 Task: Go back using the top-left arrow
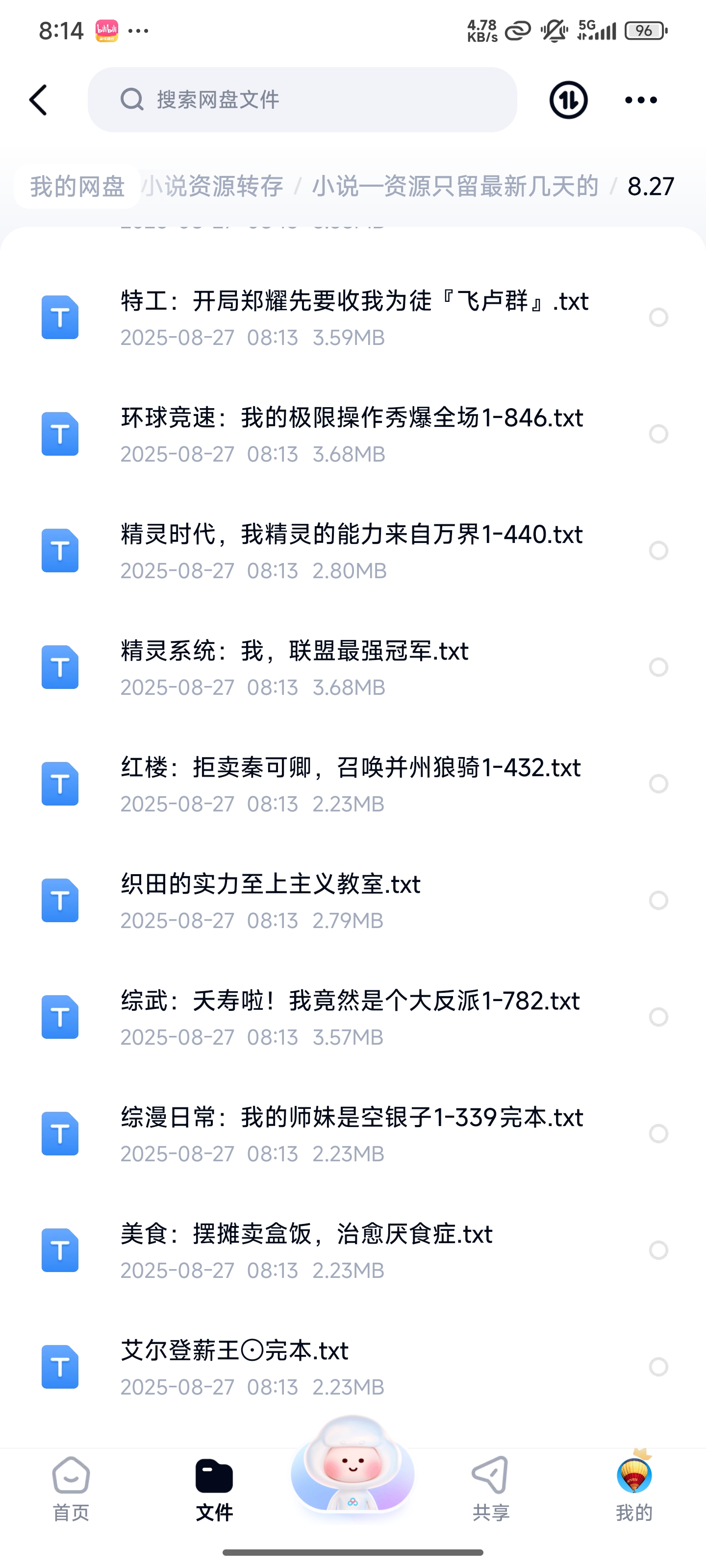(38, 100)
